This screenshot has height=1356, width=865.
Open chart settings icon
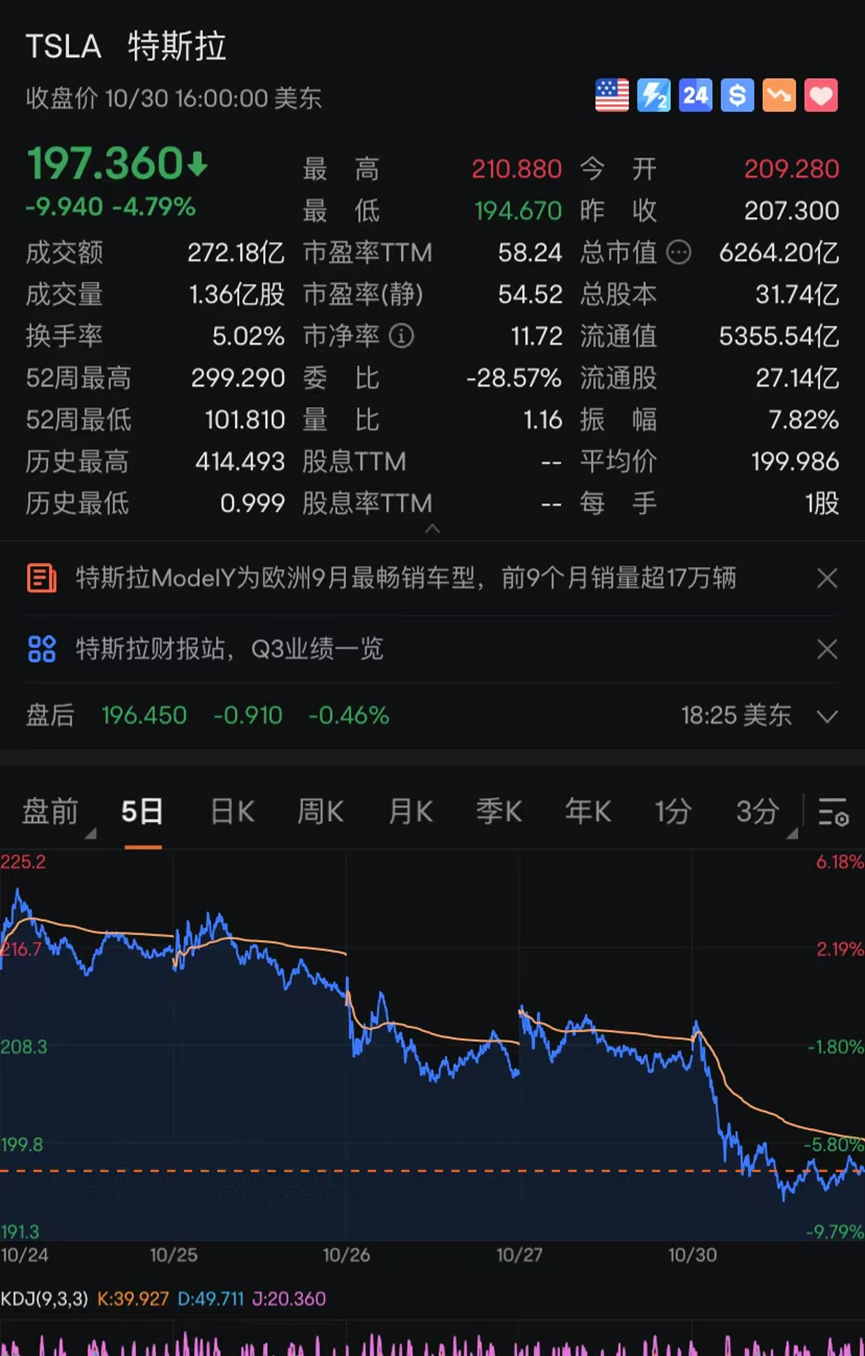[833, 812]
